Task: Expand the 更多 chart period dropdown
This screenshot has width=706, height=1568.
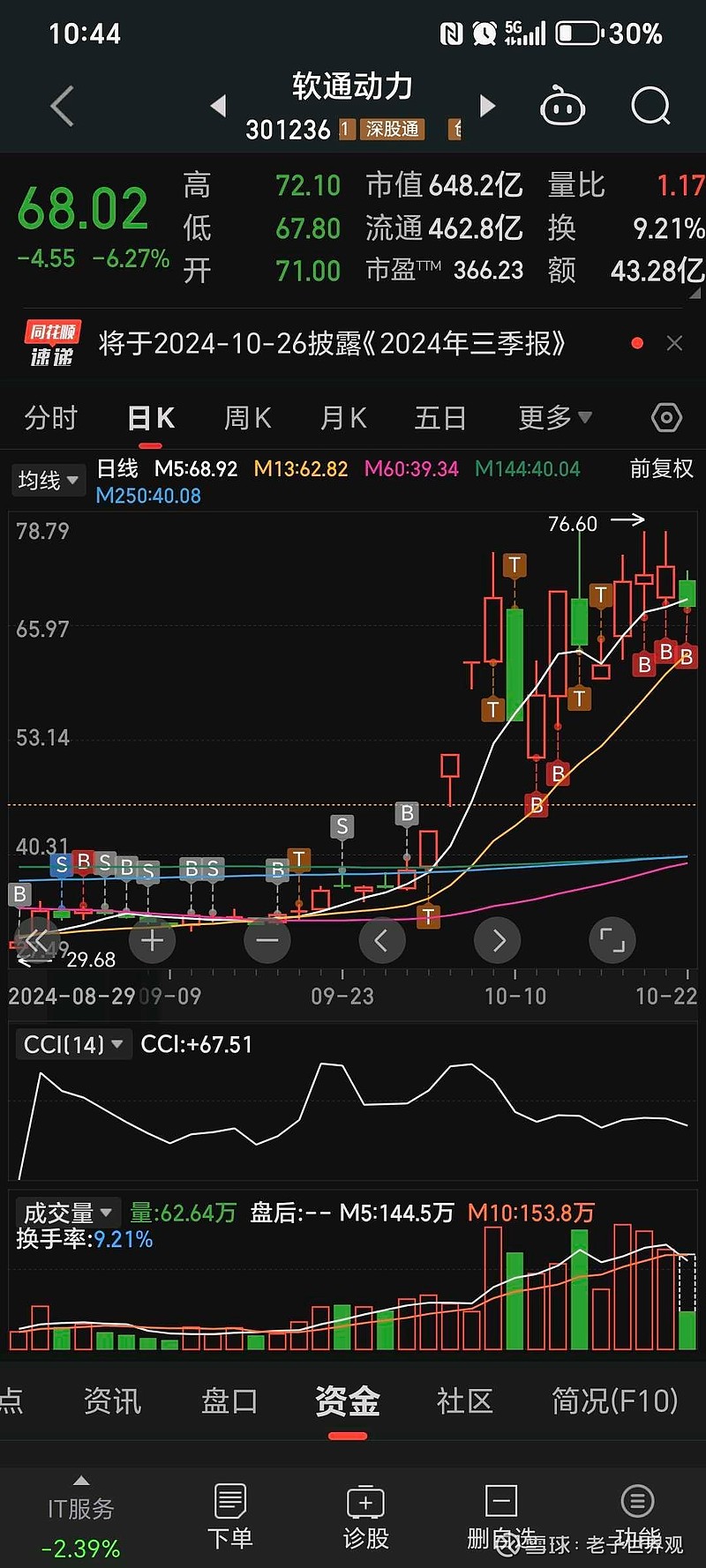Action: pos(553,417)
